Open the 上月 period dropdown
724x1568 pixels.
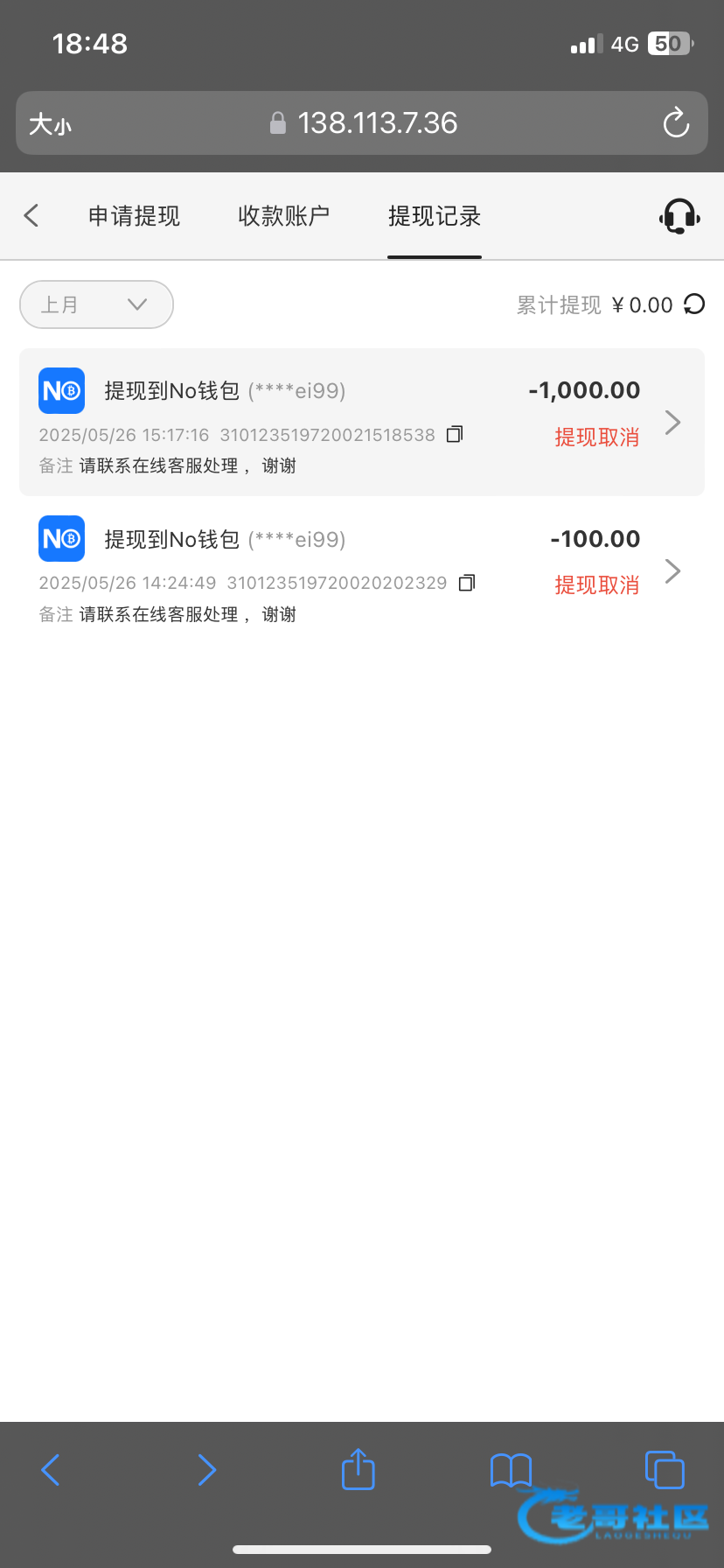(x=96, y=304)
